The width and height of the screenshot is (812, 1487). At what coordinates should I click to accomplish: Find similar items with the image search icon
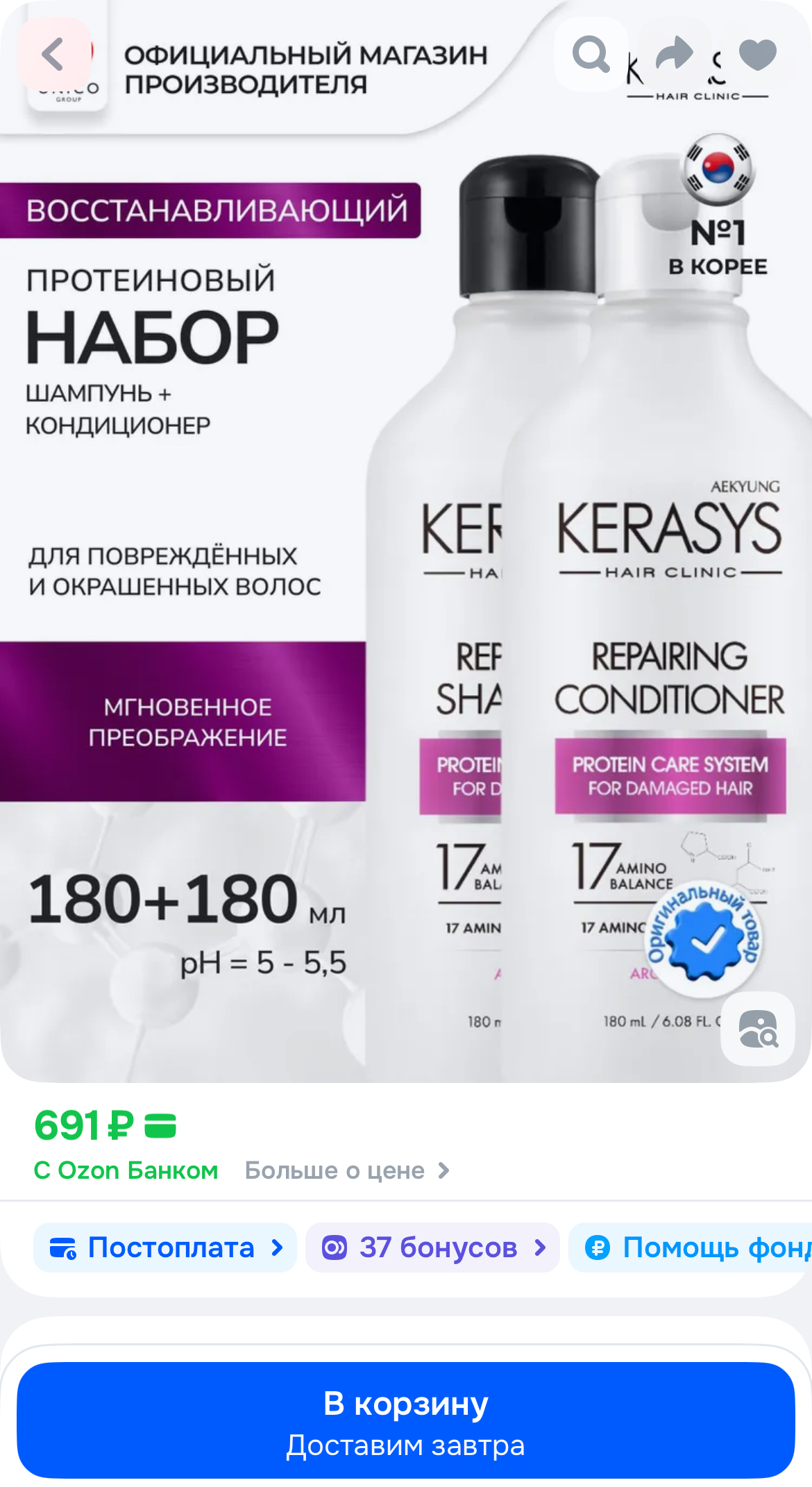point(758,1029)
